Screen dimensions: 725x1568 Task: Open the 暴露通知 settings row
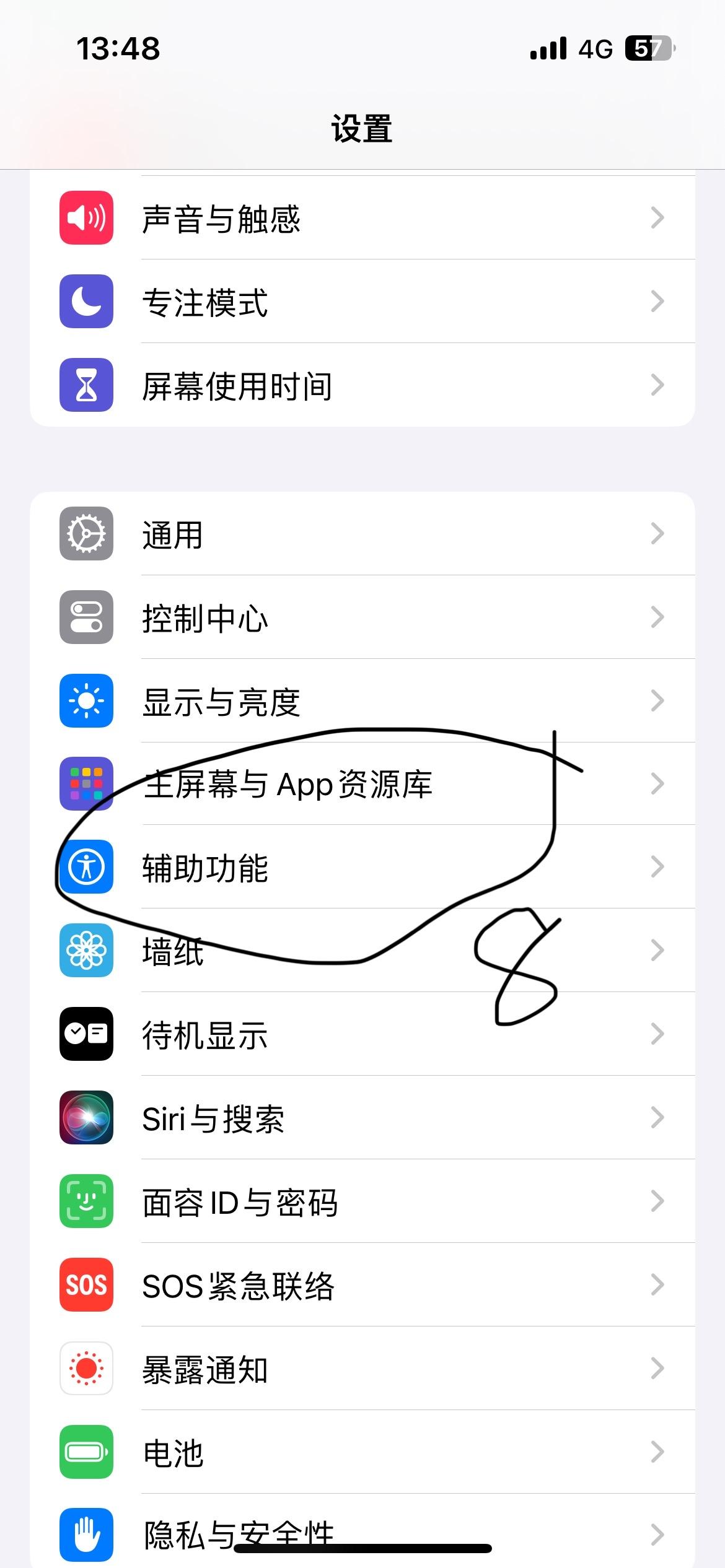362,1369
